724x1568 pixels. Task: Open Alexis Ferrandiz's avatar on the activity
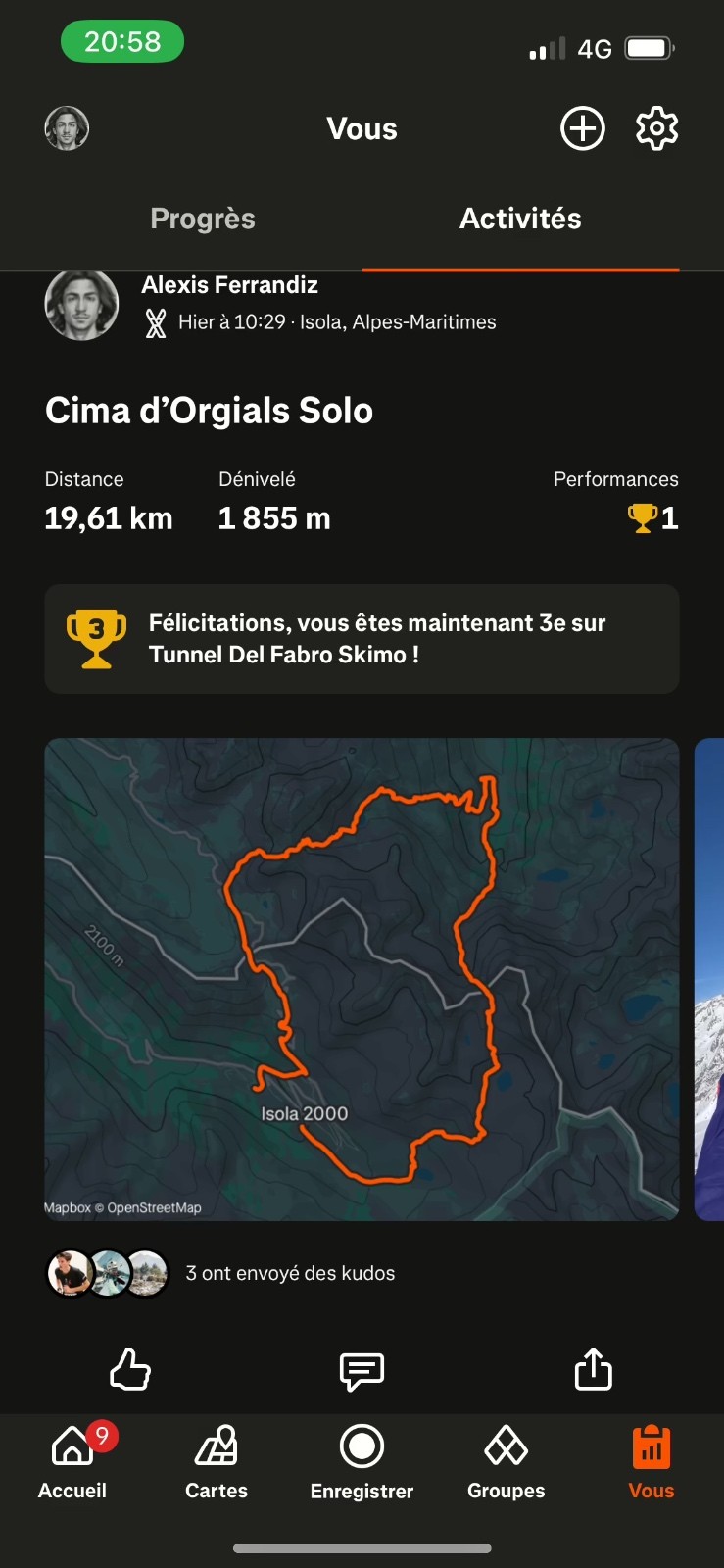pos(82,305)
